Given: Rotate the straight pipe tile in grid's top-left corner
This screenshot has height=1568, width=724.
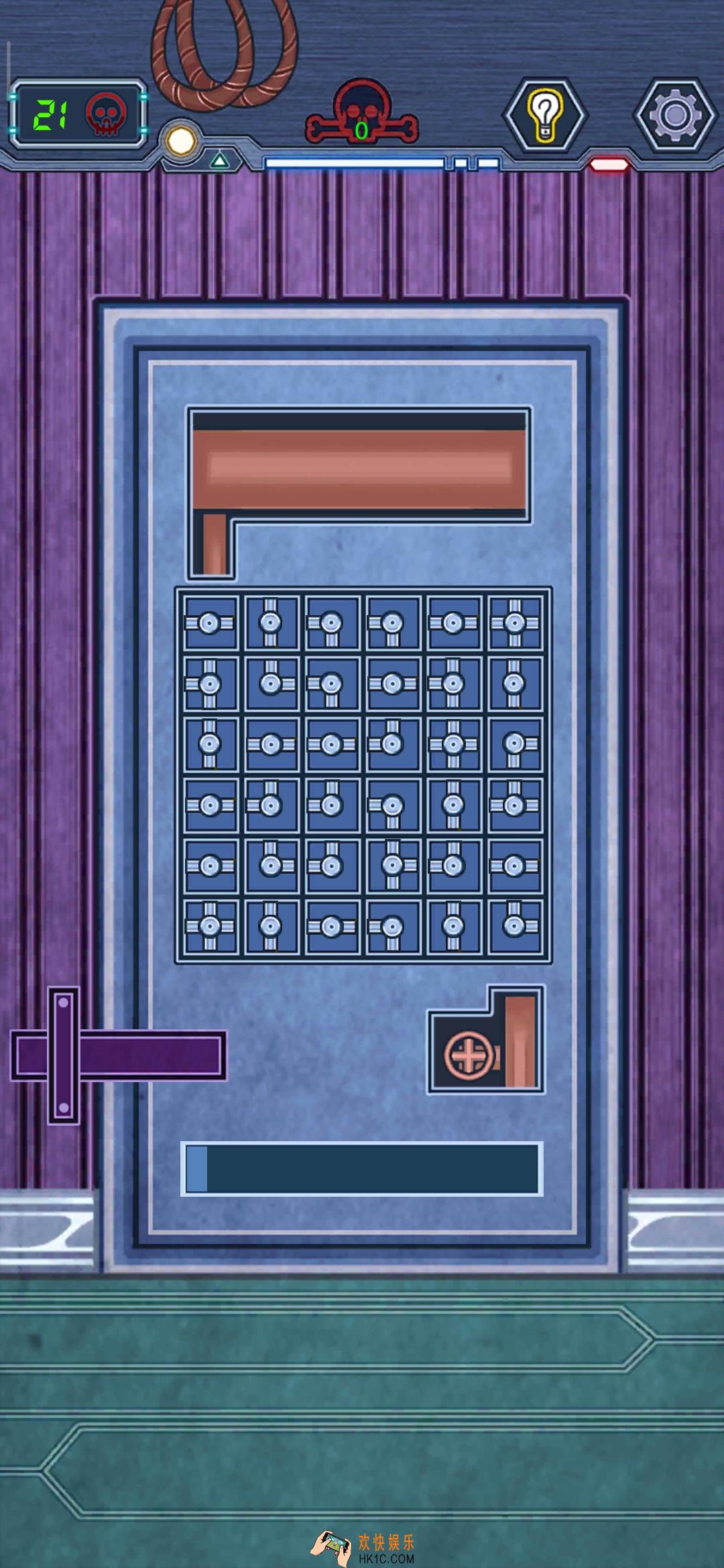Looking at the screenshot, I should pos(210,623).
